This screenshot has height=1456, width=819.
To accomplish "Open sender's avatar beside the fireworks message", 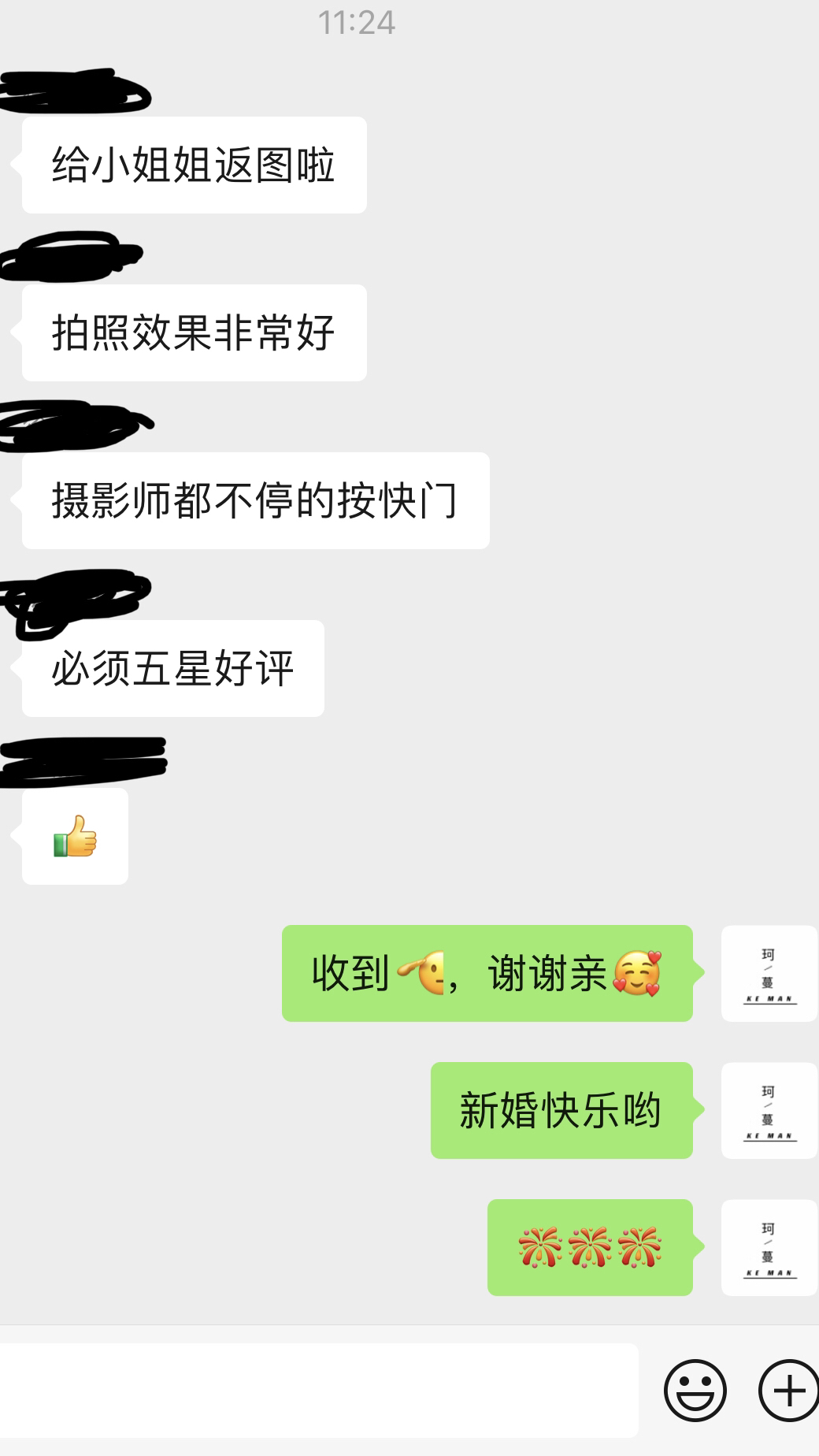I will [x=769, y=1248].
